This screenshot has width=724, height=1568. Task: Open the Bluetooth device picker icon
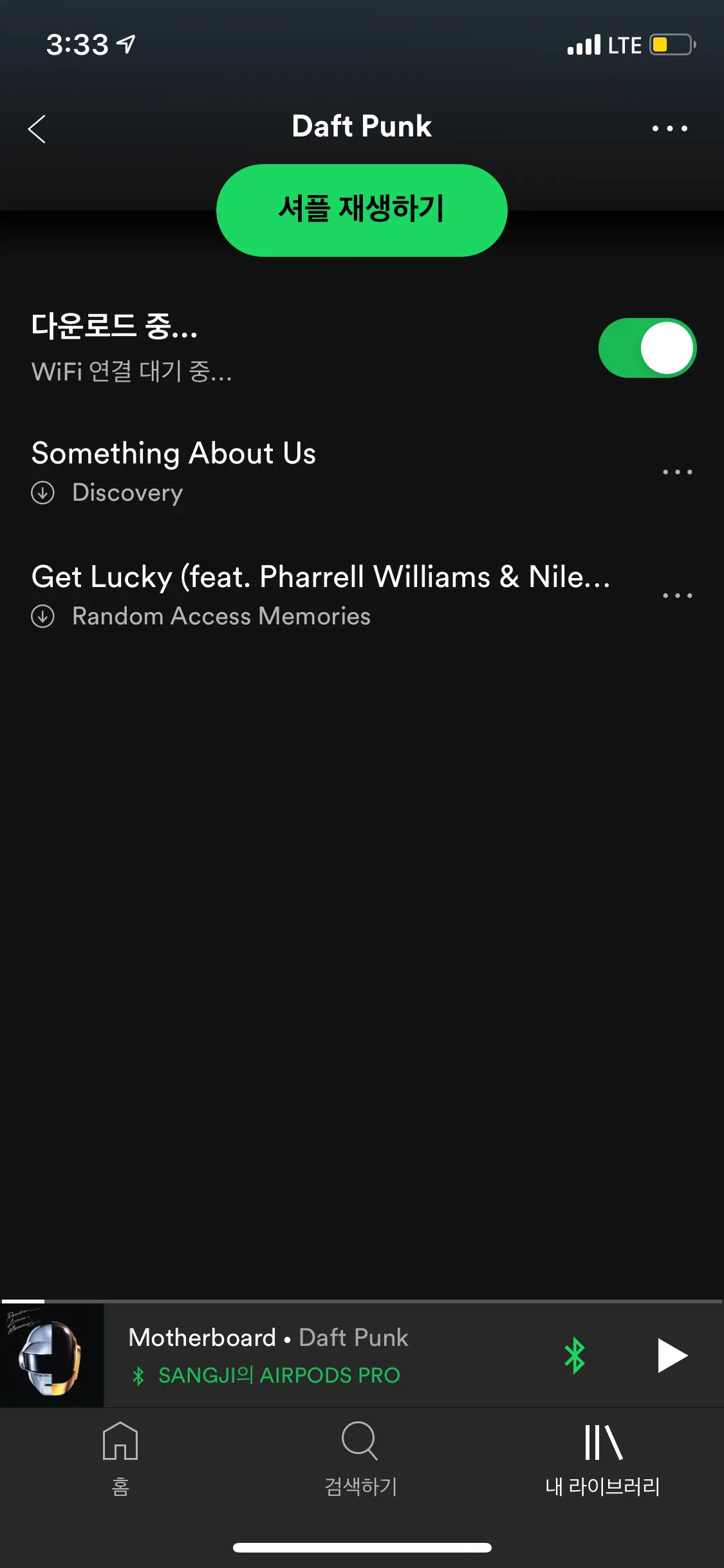[575, 1356]
